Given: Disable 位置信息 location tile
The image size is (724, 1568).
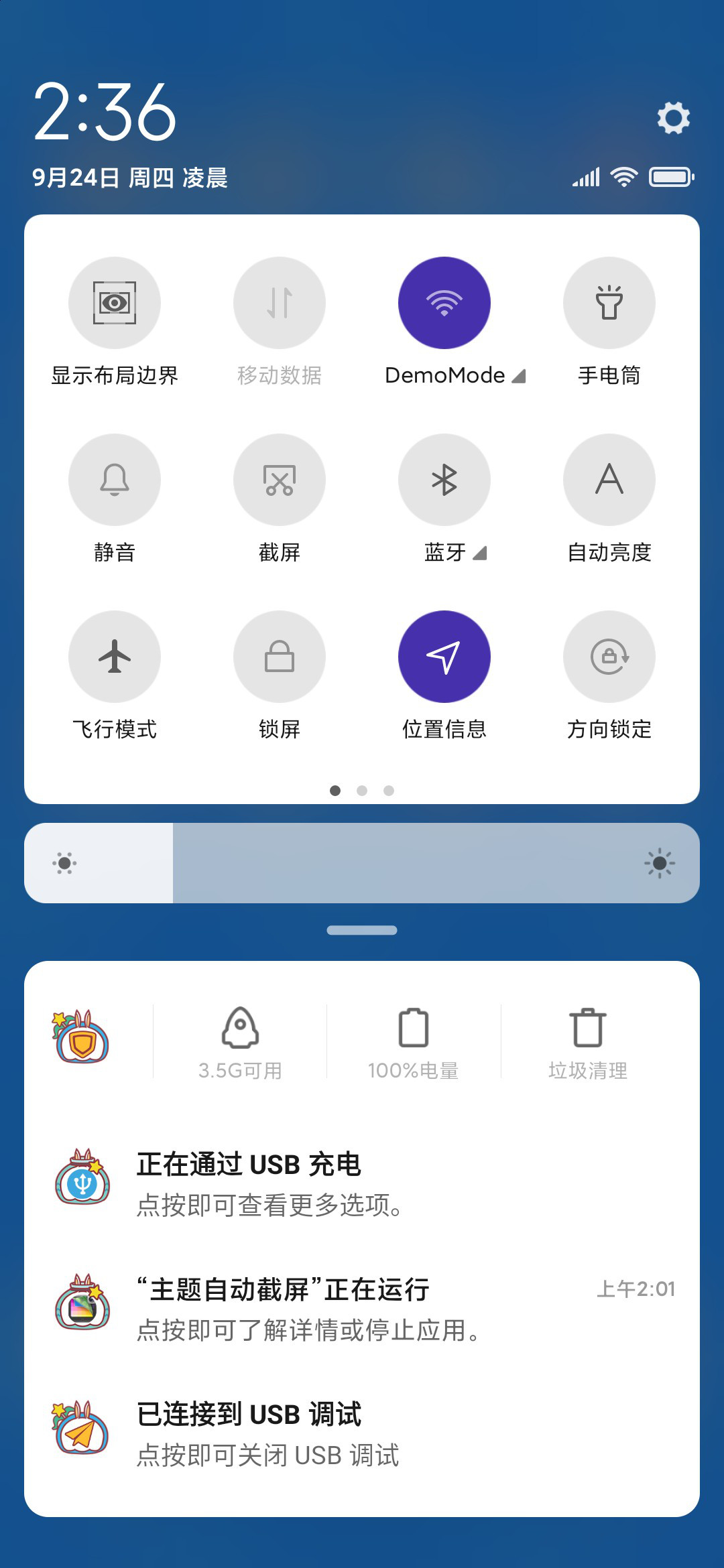Looking at the screenshot, I should point(444,657).
